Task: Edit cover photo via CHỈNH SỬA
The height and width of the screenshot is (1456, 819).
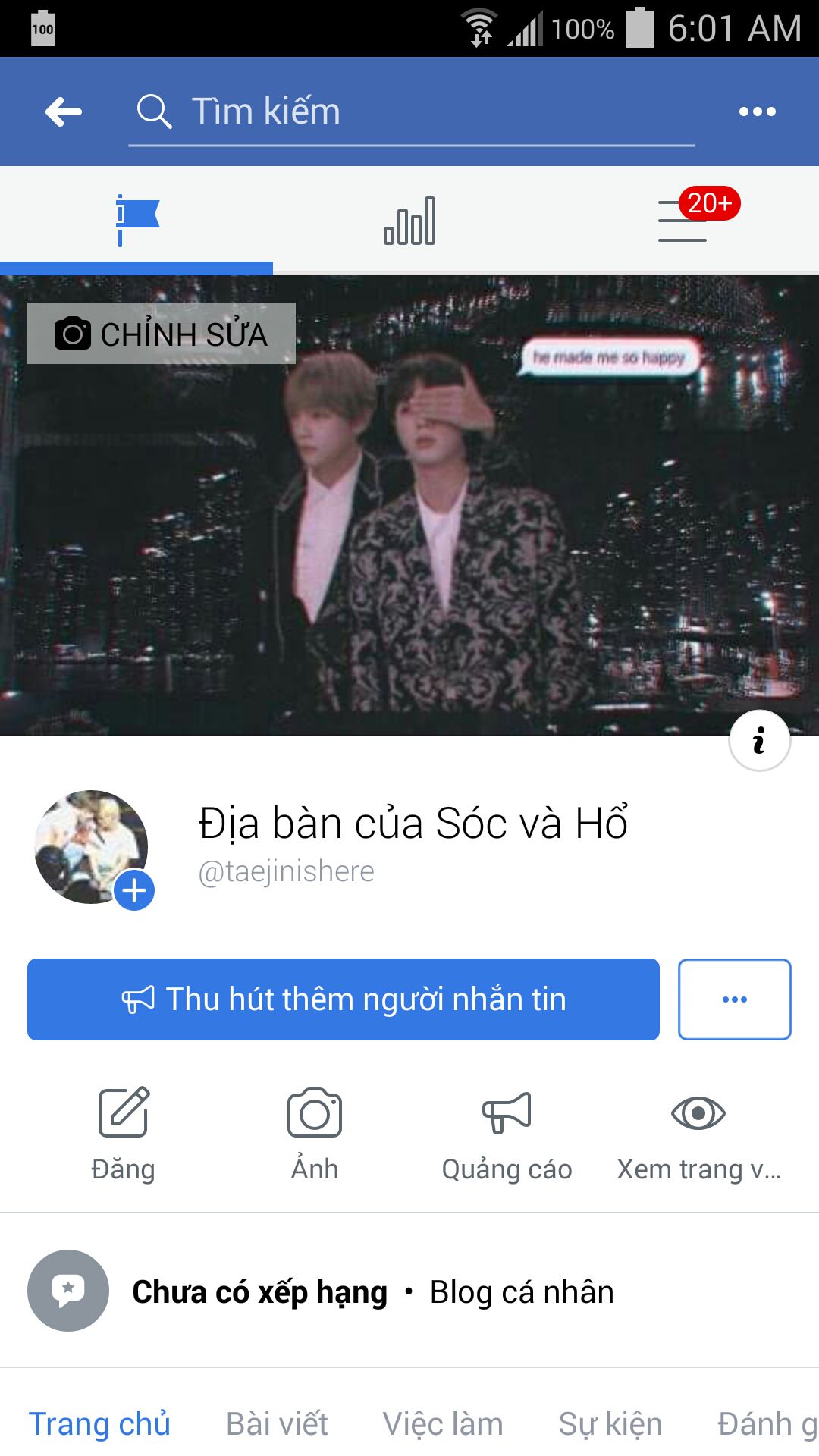Action: [x=161, y=334]
